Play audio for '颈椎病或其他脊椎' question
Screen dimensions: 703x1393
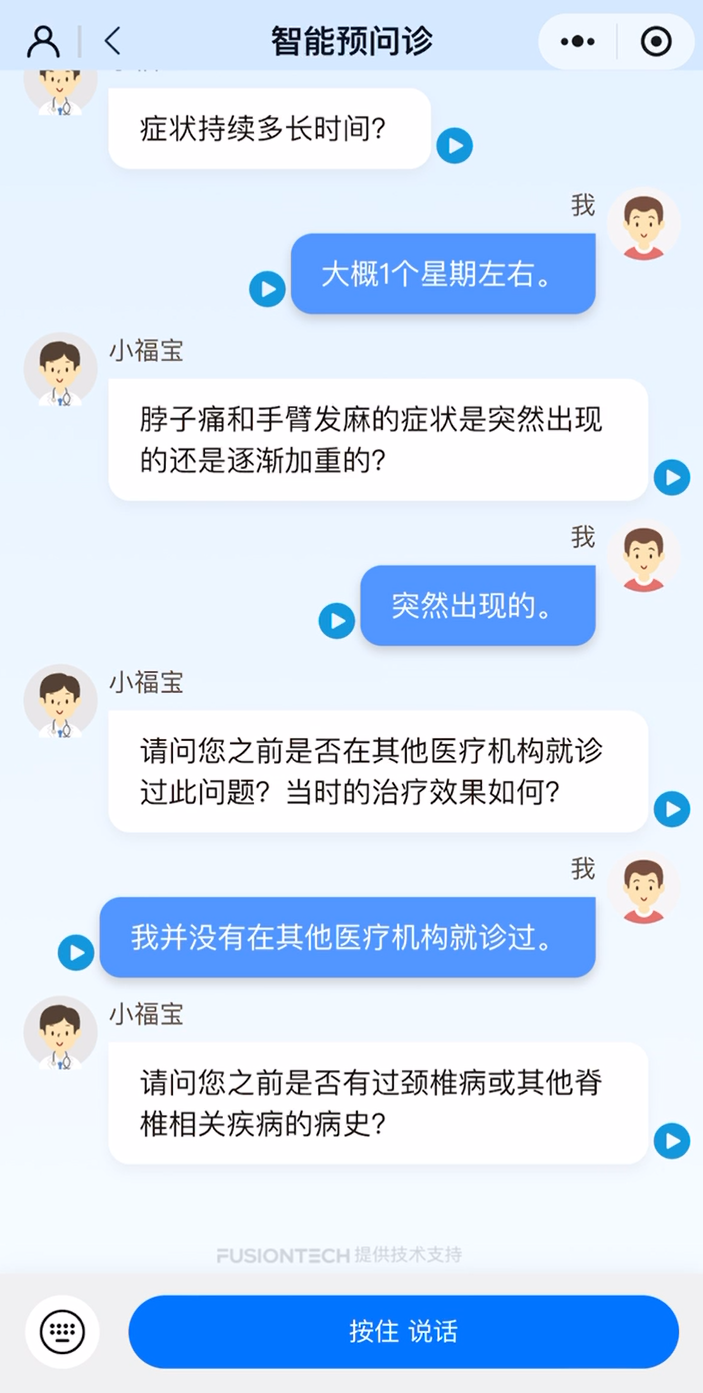tap(672, 1141)
